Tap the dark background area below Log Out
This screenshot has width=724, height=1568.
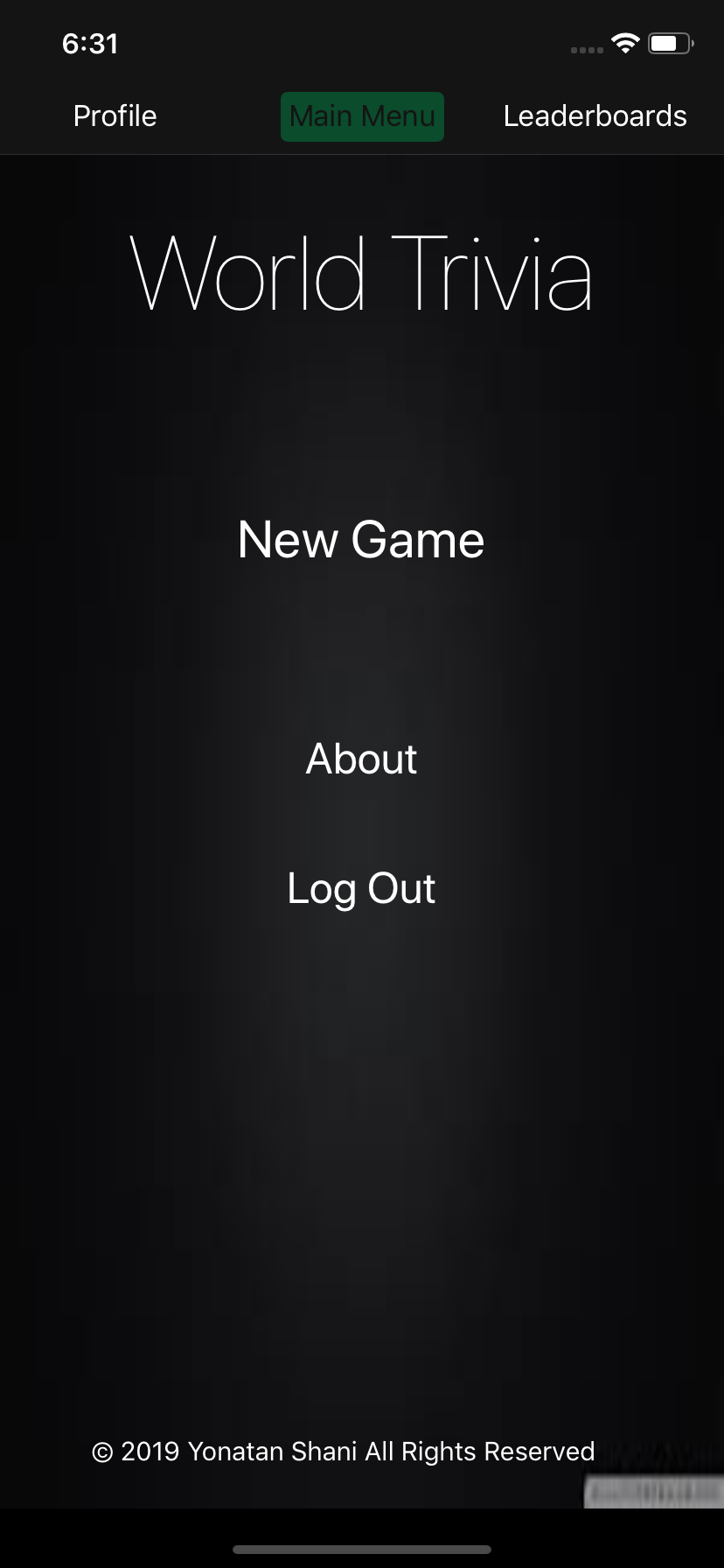coord(361,1137)
